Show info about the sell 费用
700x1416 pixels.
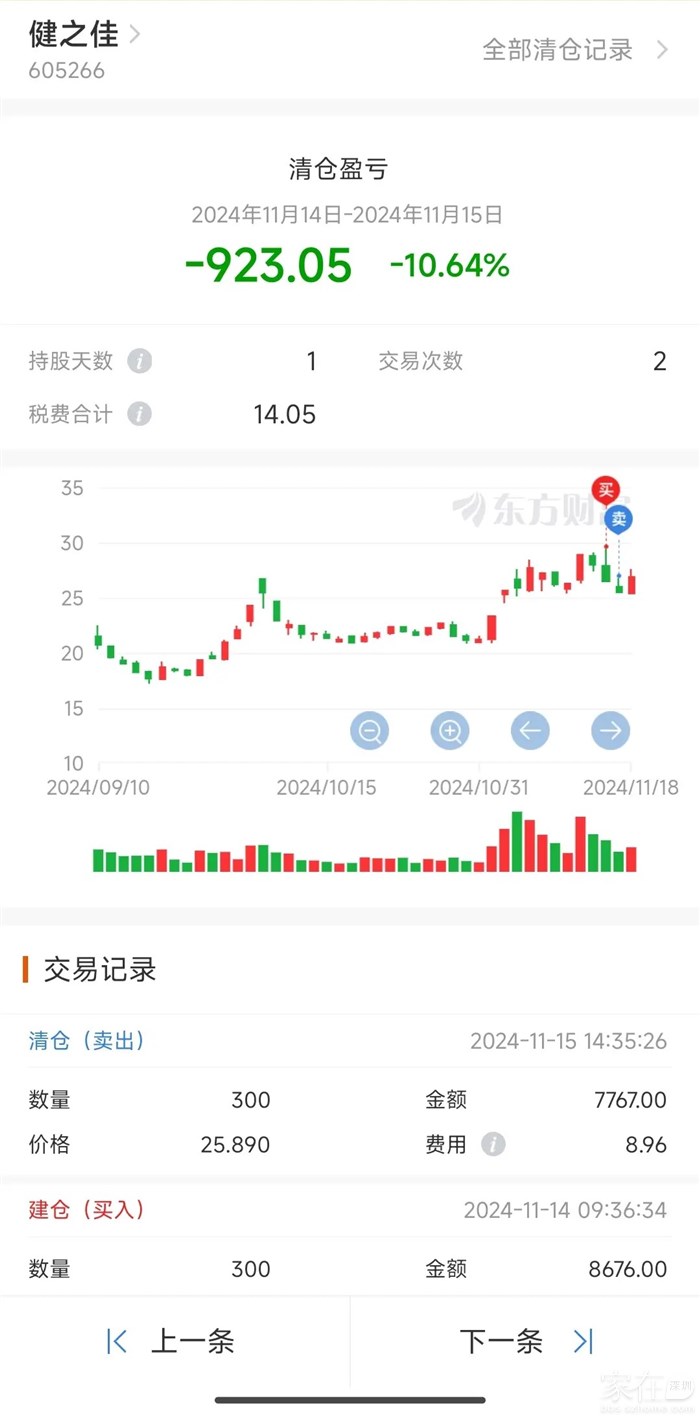(x=493, y=1144)
